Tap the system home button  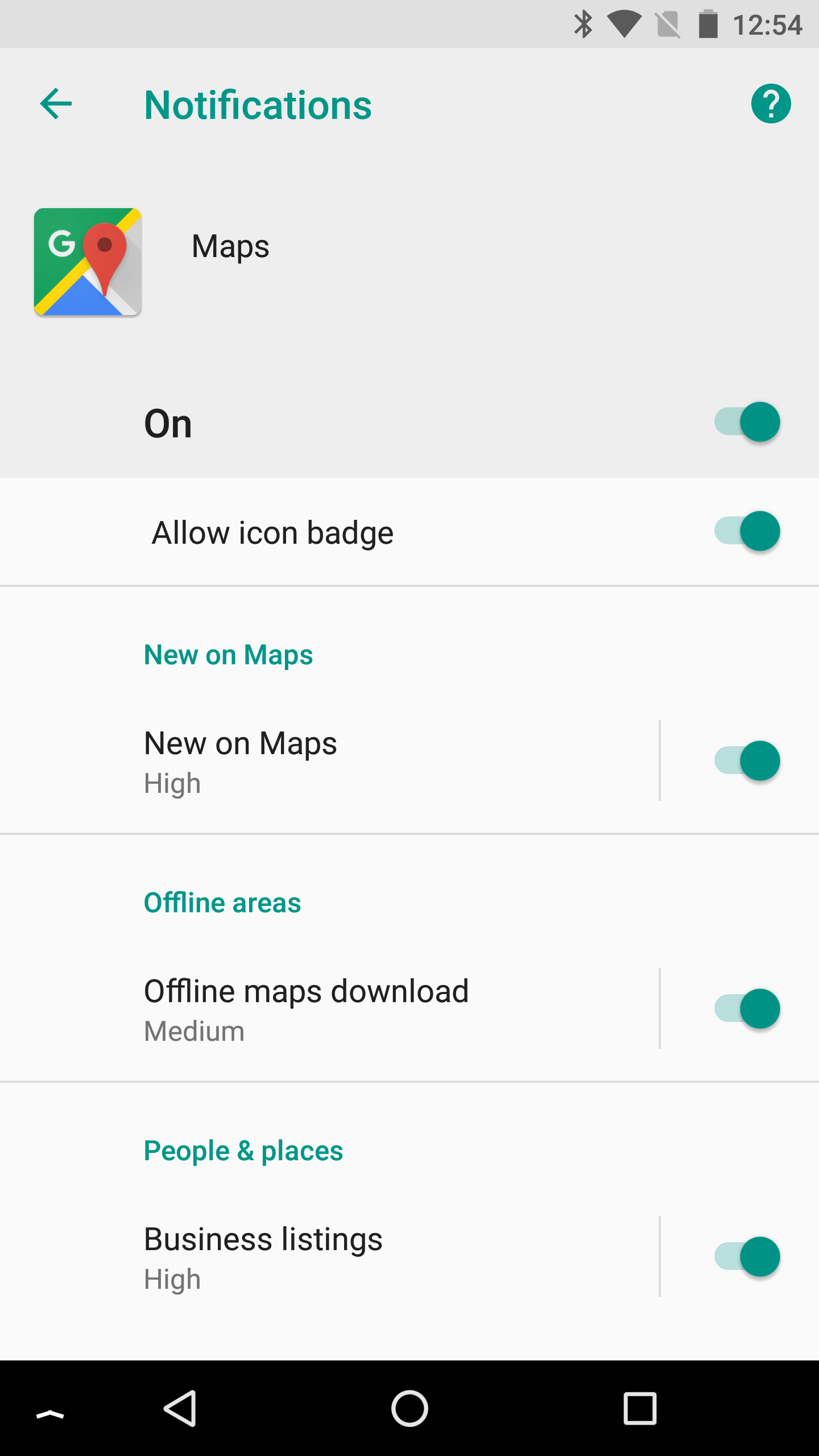pyautogui.click(x=409, y=1408)
